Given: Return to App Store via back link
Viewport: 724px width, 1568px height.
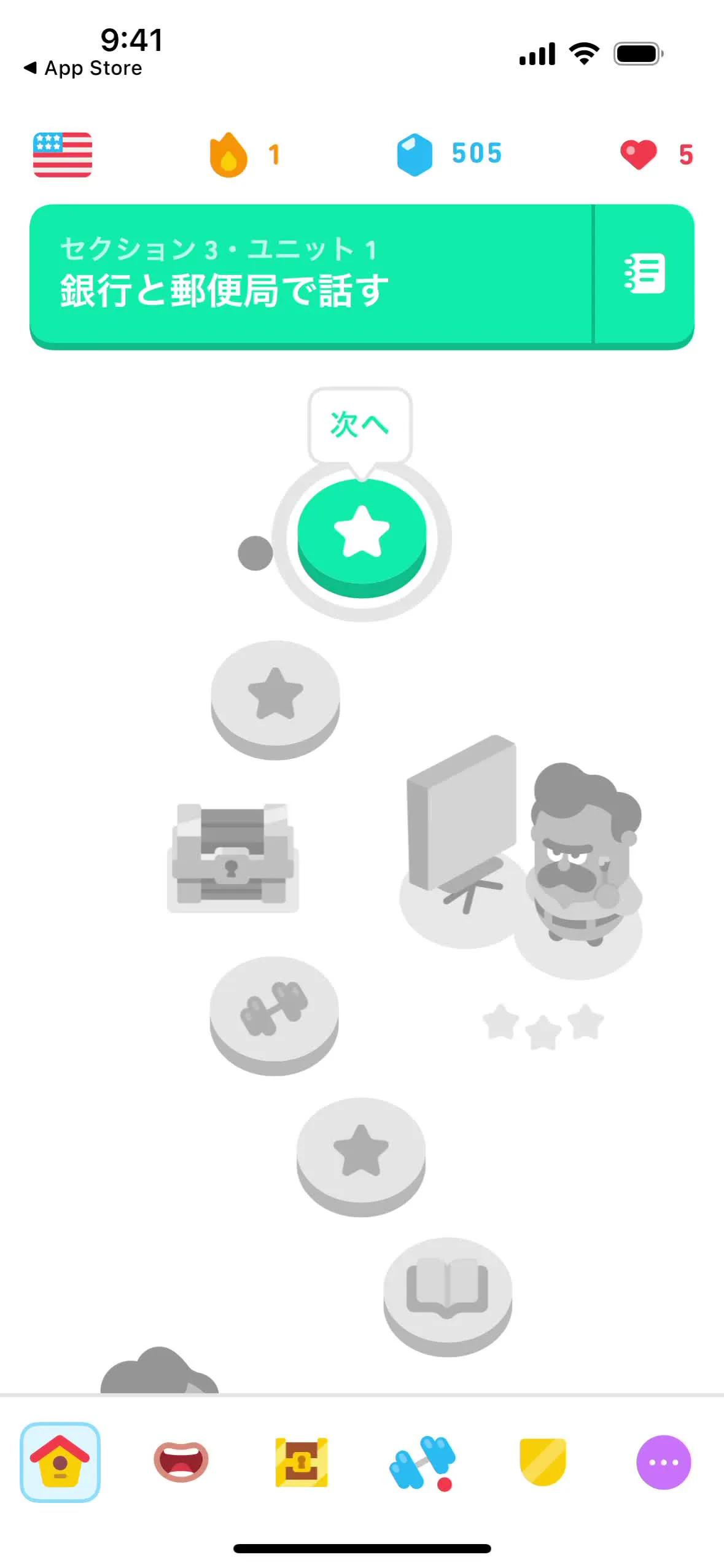Looking at the screenshot, I should click(83, 68).
